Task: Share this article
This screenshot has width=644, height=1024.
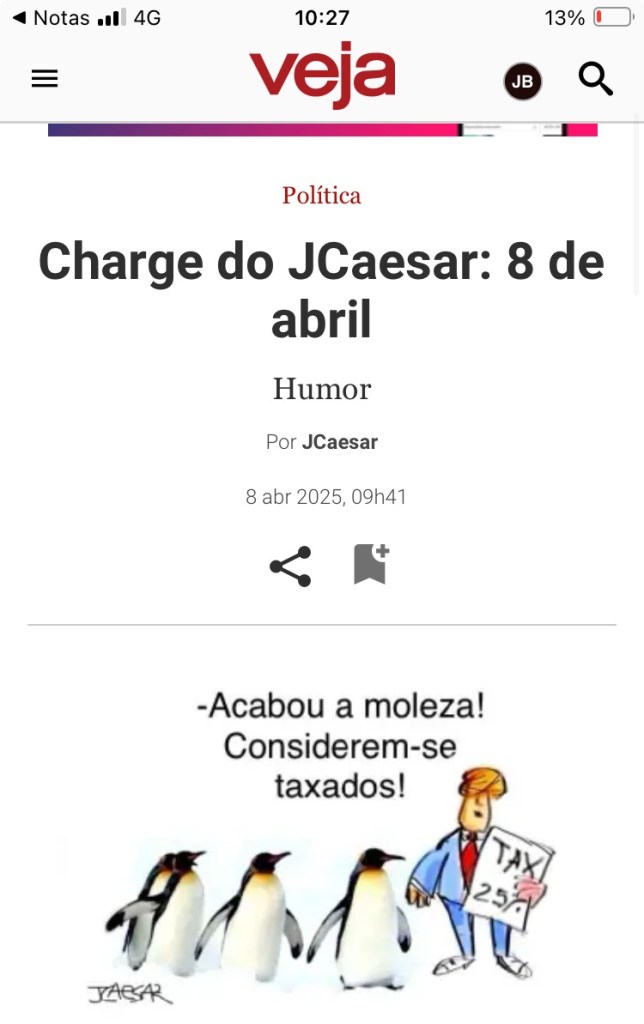Action: (290, 566)
